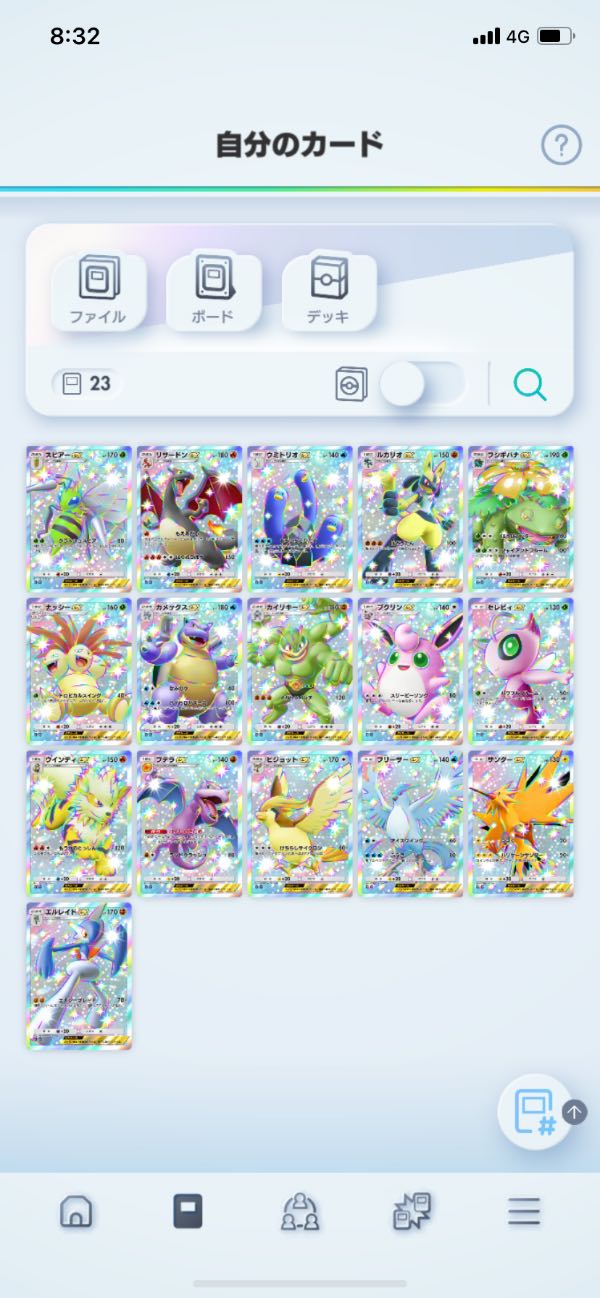
Task: Open the リザードン card
Action: click(189, 518)
